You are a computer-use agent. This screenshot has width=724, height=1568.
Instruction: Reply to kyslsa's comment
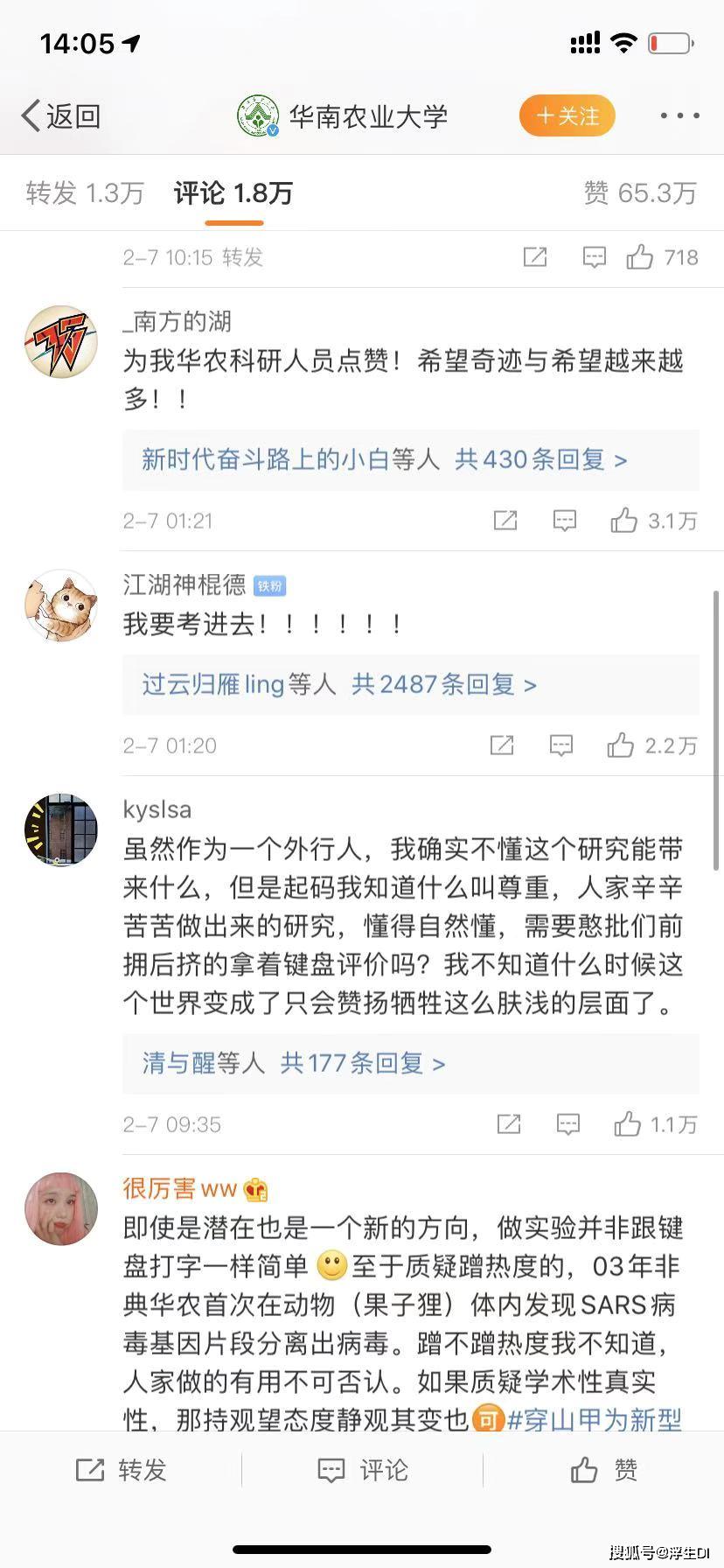point(568,1124)
